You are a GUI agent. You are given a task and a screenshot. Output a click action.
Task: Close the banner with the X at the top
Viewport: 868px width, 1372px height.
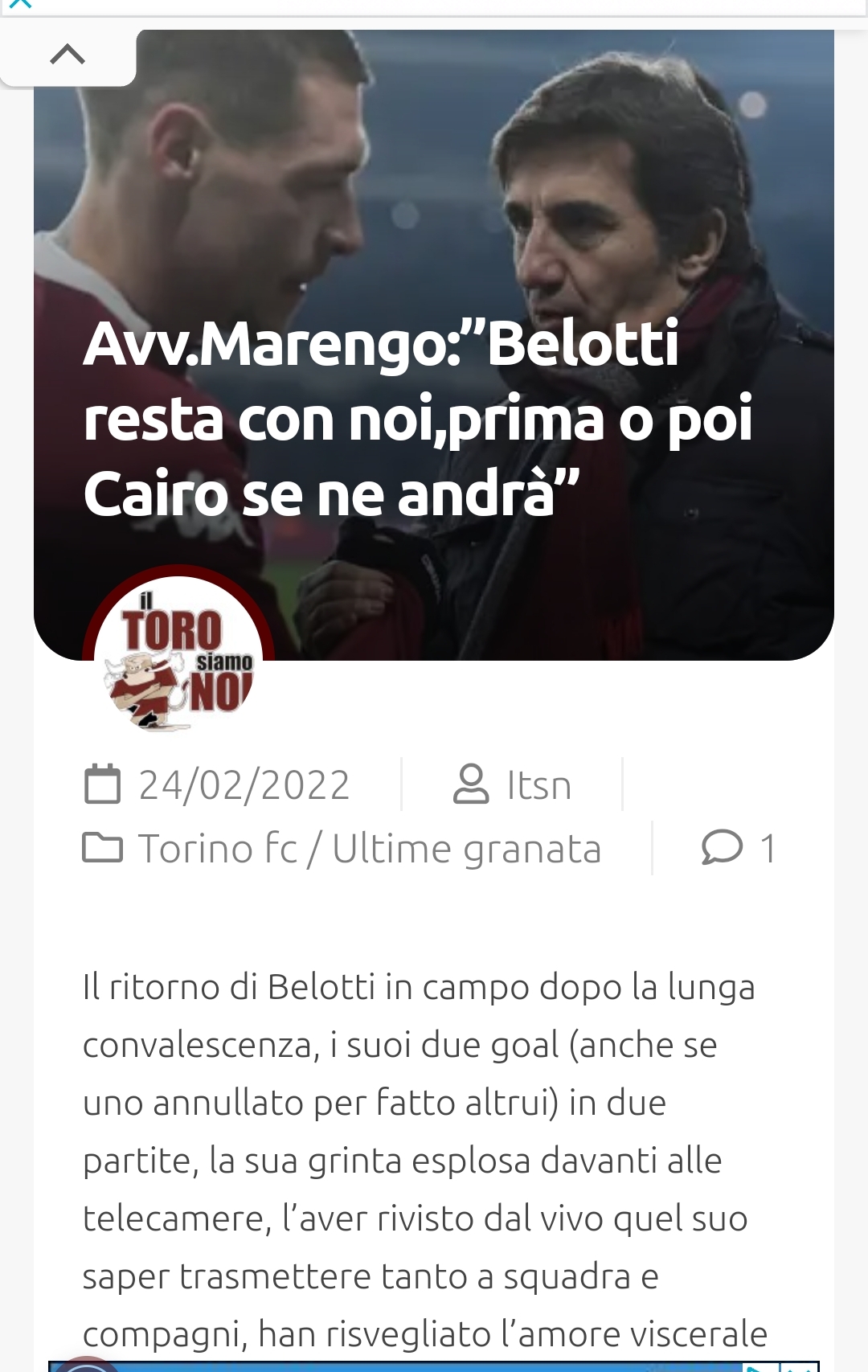(x=19, y=3)
